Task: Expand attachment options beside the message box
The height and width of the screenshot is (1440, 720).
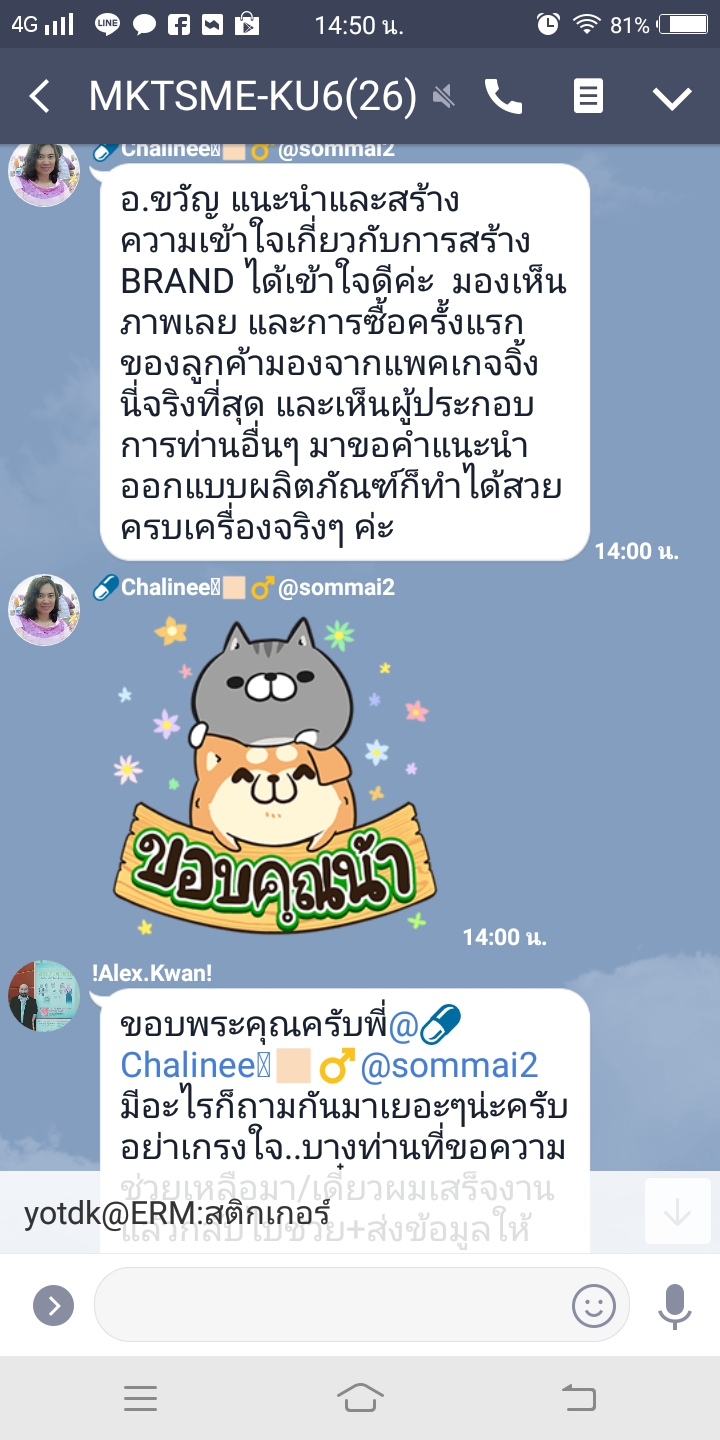Action: click(54, 1305)
